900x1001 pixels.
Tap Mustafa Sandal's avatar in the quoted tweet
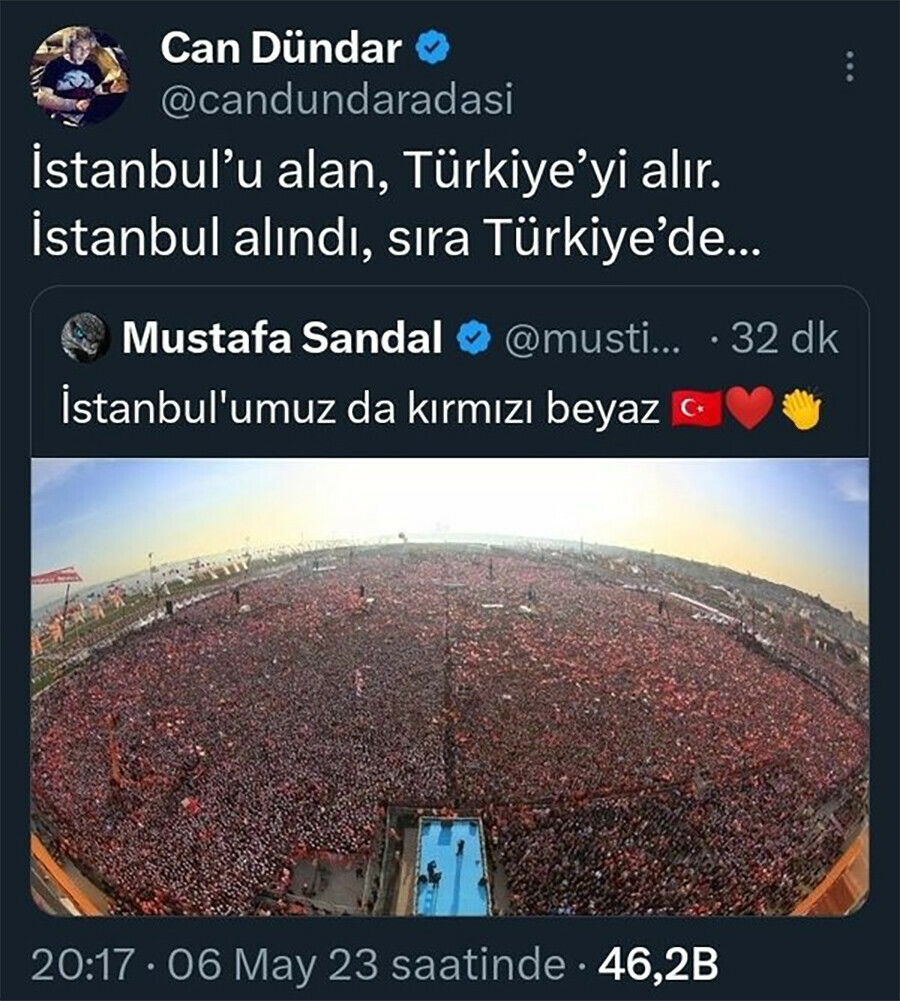86,339
